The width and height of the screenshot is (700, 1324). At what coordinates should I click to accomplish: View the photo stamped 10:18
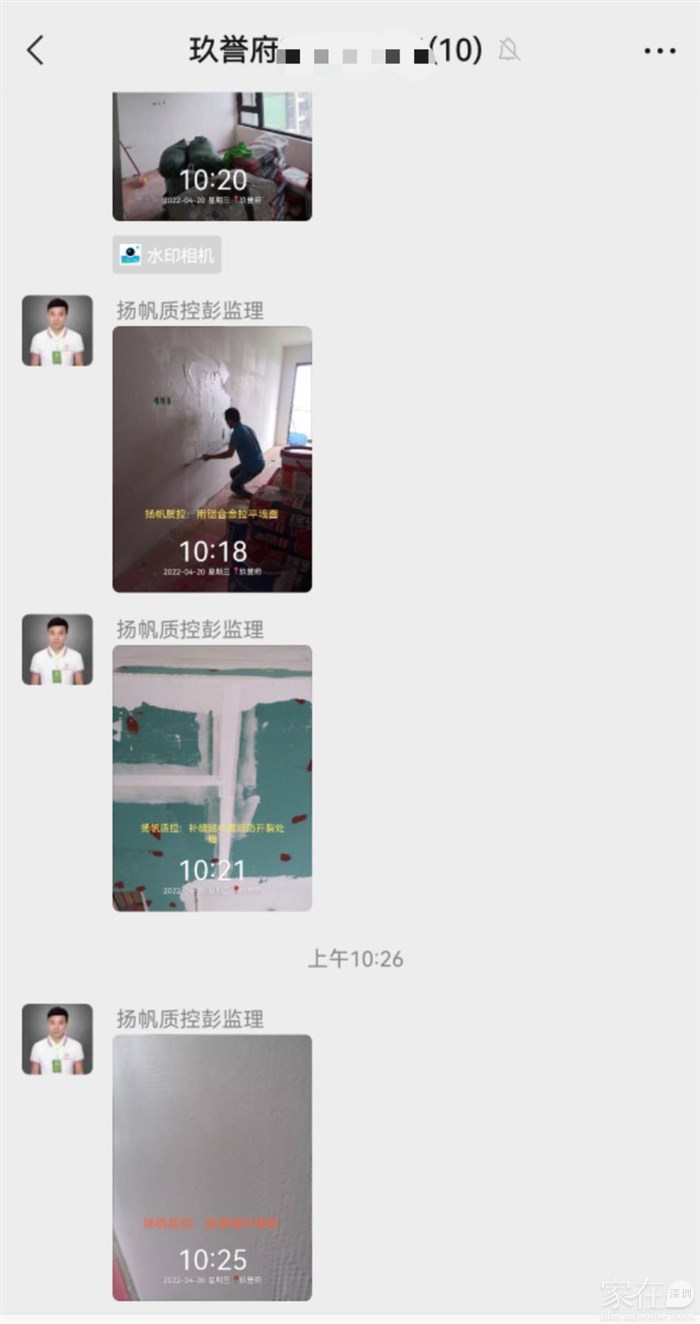pos(212,459)
